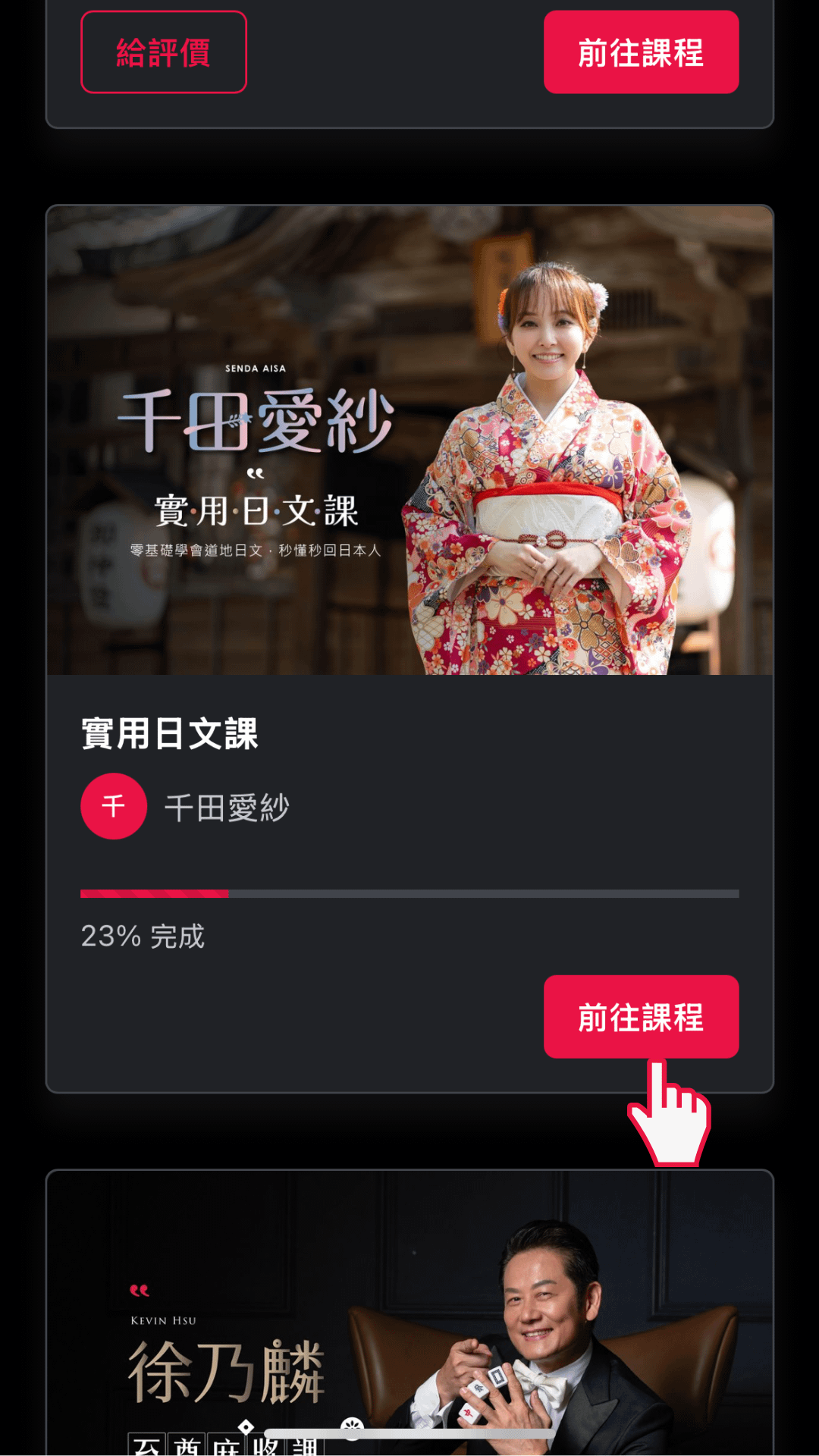Open the 徐乃麟 course banner
Image resolution: width=819 pixels, height=1456 pixels.
tap(409, 1312)
